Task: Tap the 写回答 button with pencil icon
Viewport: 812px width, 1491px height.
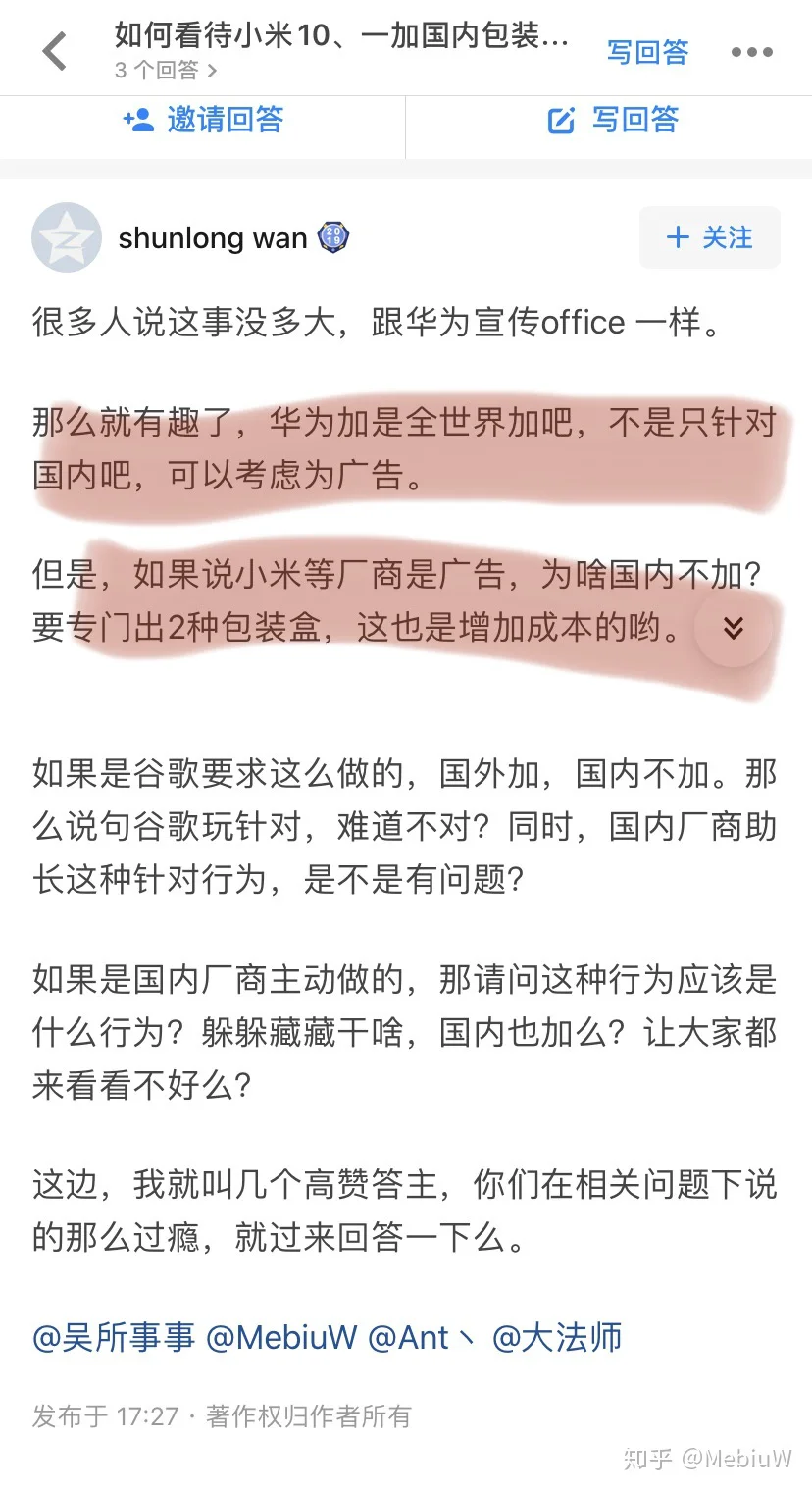Action: [x=612, y=121]
